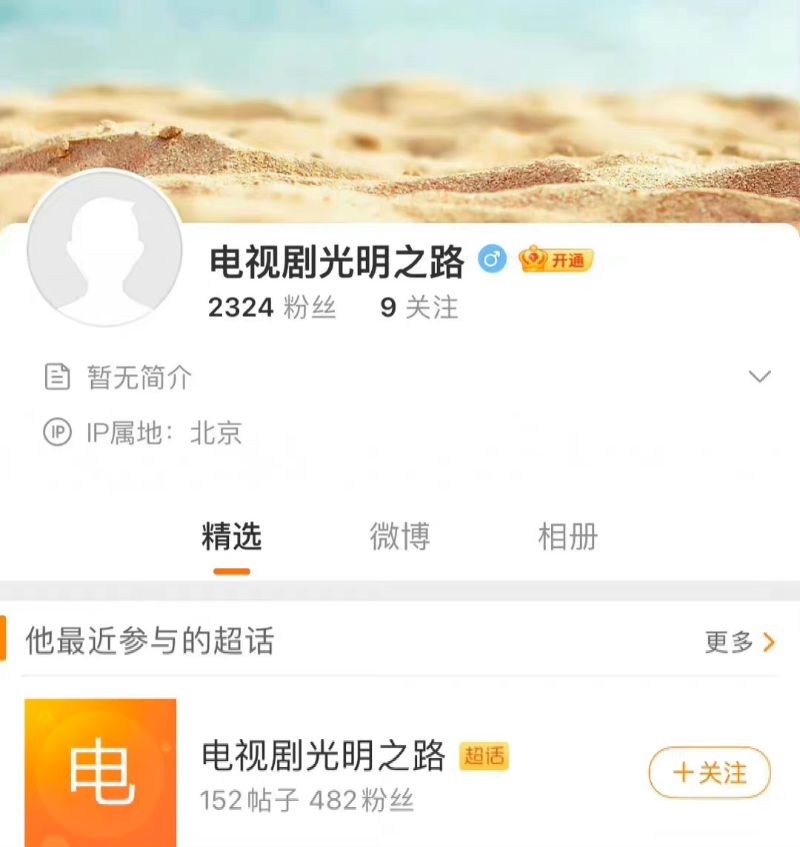View the 2324 粉丝 followers list
The width and height of the screenshot is (800, 847).
(x=272, y=308)
